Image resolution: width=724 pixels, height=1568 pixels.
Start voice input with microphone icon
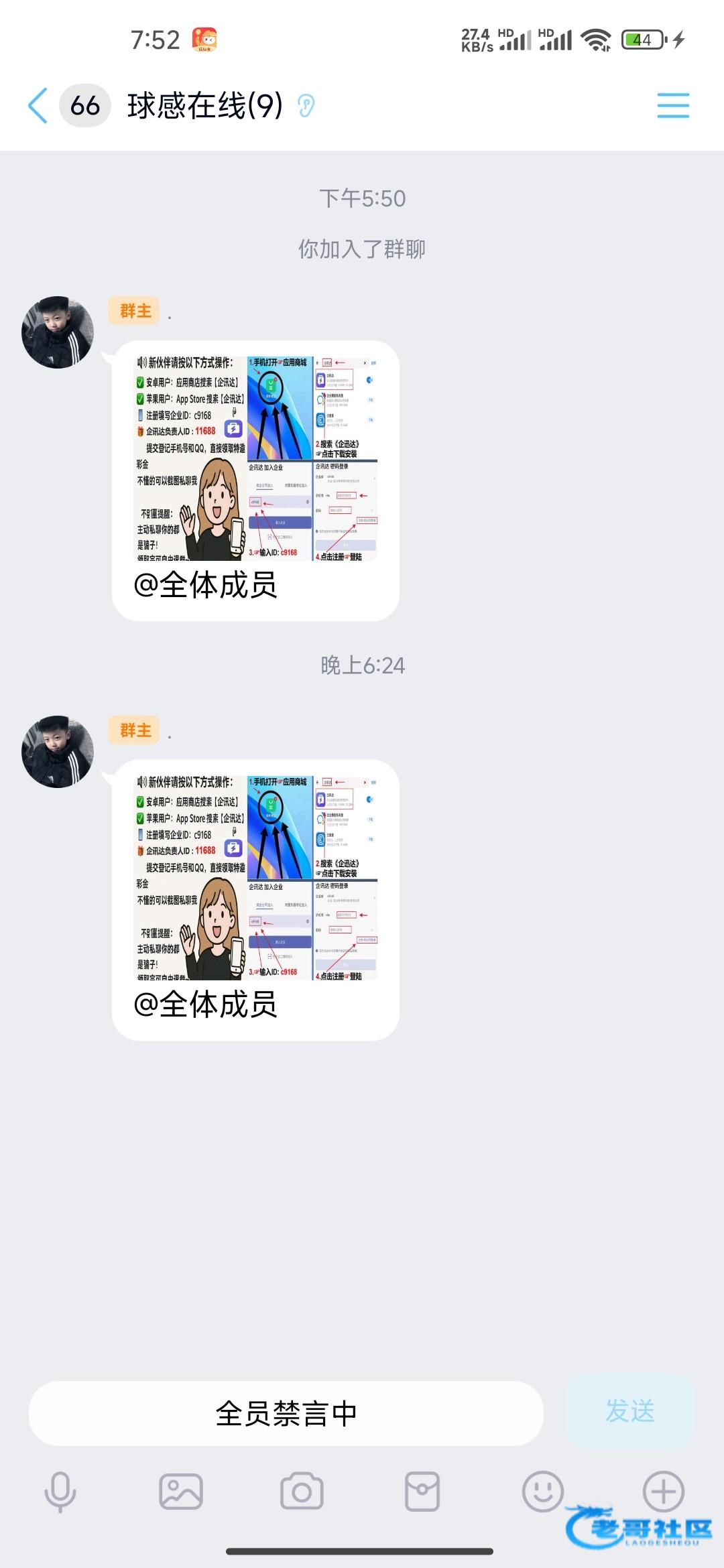[60, 1492]
